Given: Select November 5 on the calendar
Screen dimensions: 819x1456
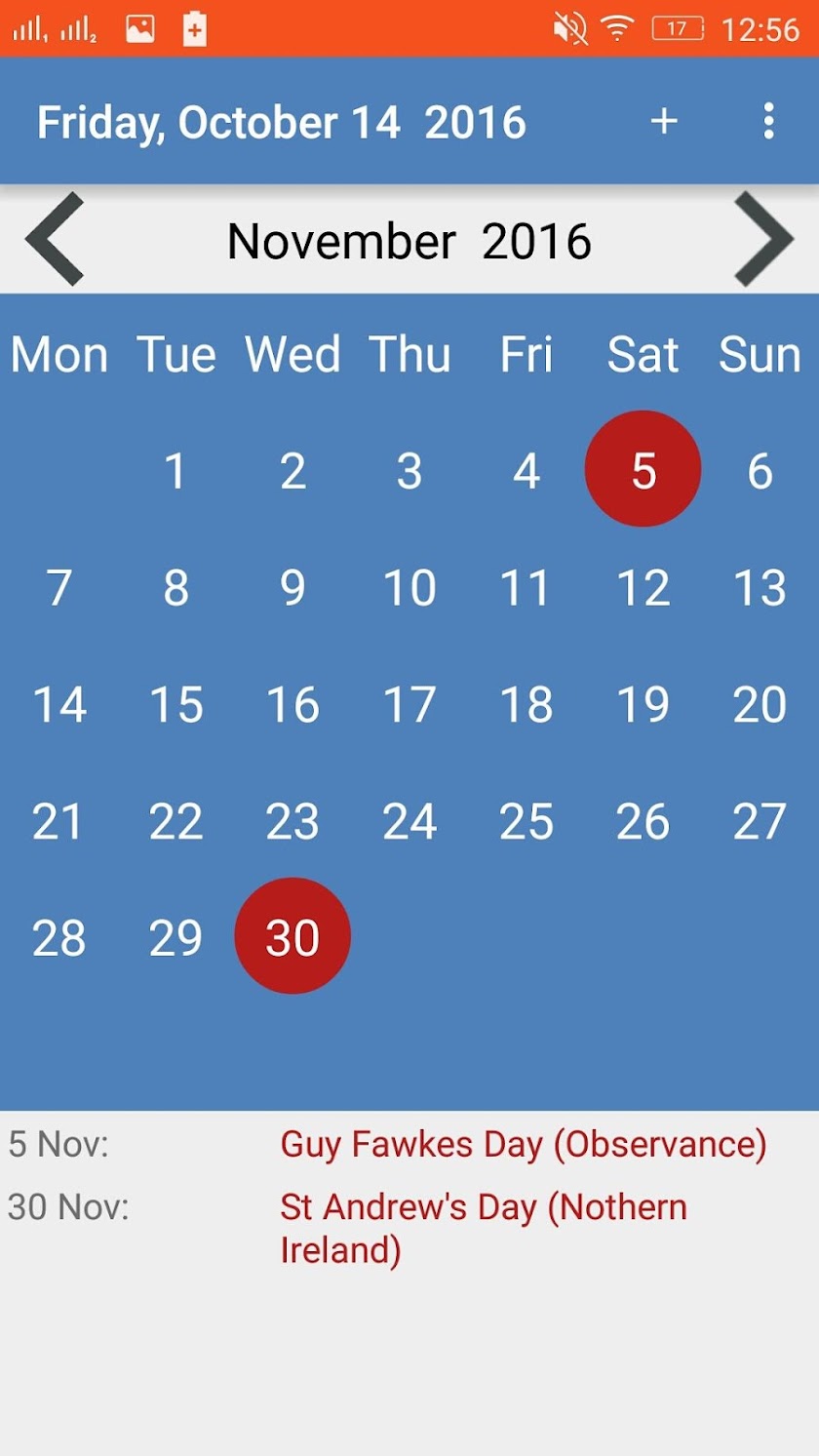Looking at the screenshot, I should (x=643, y=469).
